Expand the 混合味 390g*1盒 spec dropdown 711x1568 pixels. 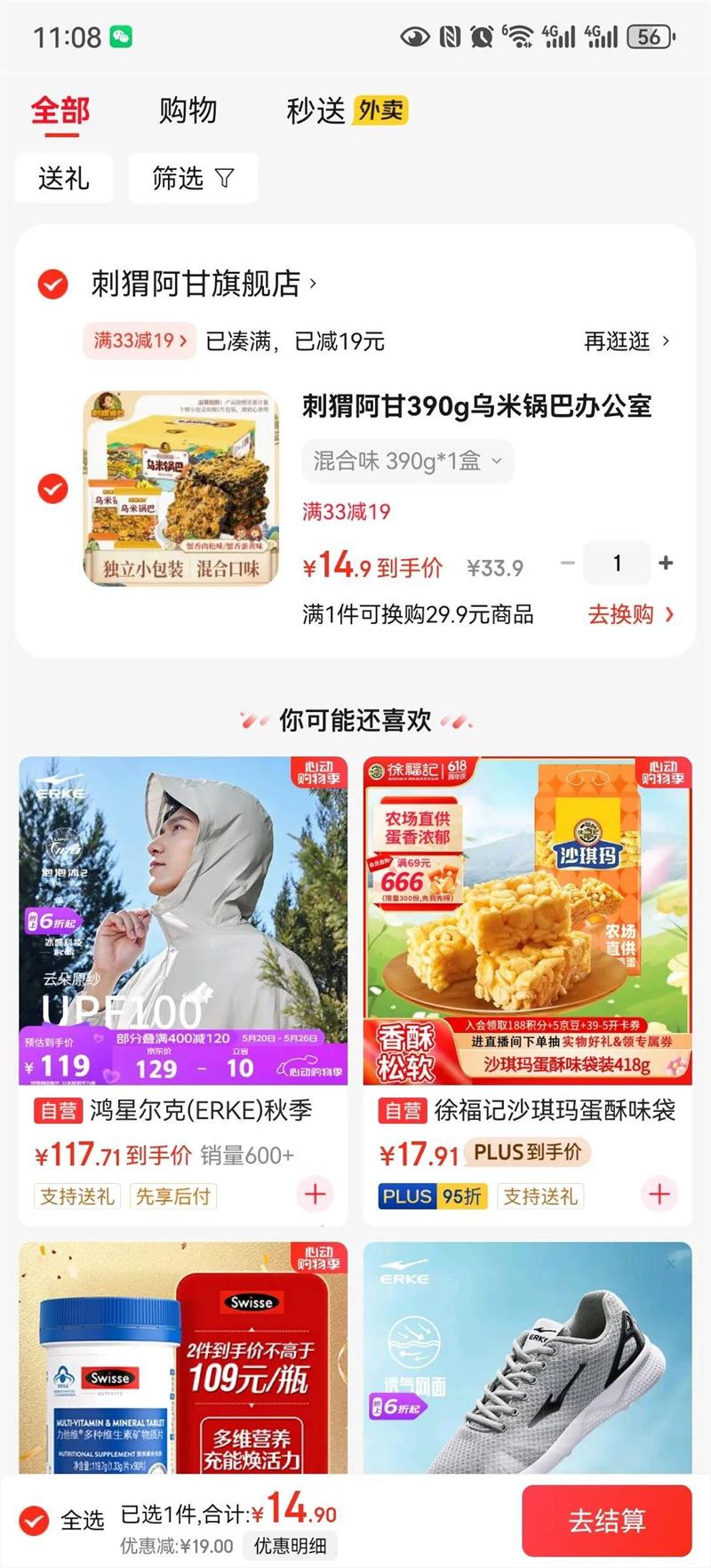tap(408, 461)
